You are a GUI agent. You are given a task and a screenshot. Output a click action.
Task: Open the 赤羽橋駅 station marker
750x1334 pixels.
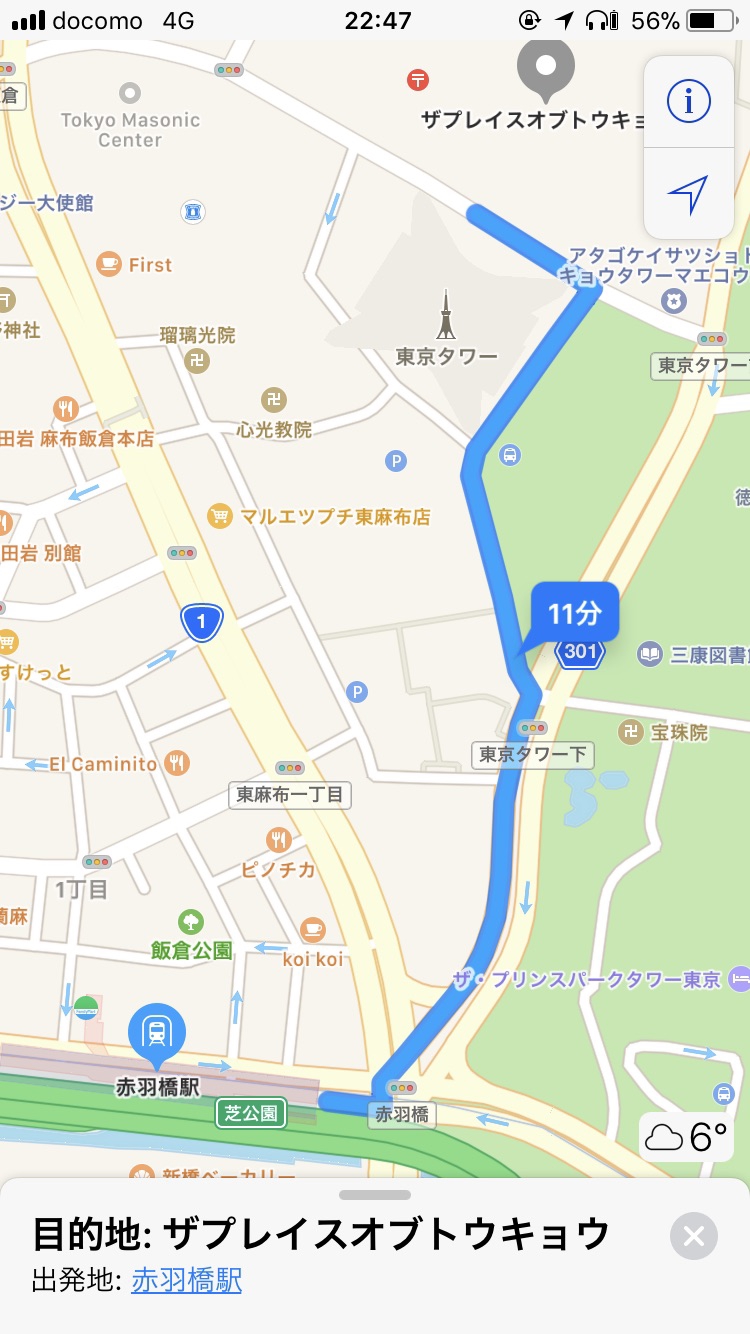[x=156, y=1032]
